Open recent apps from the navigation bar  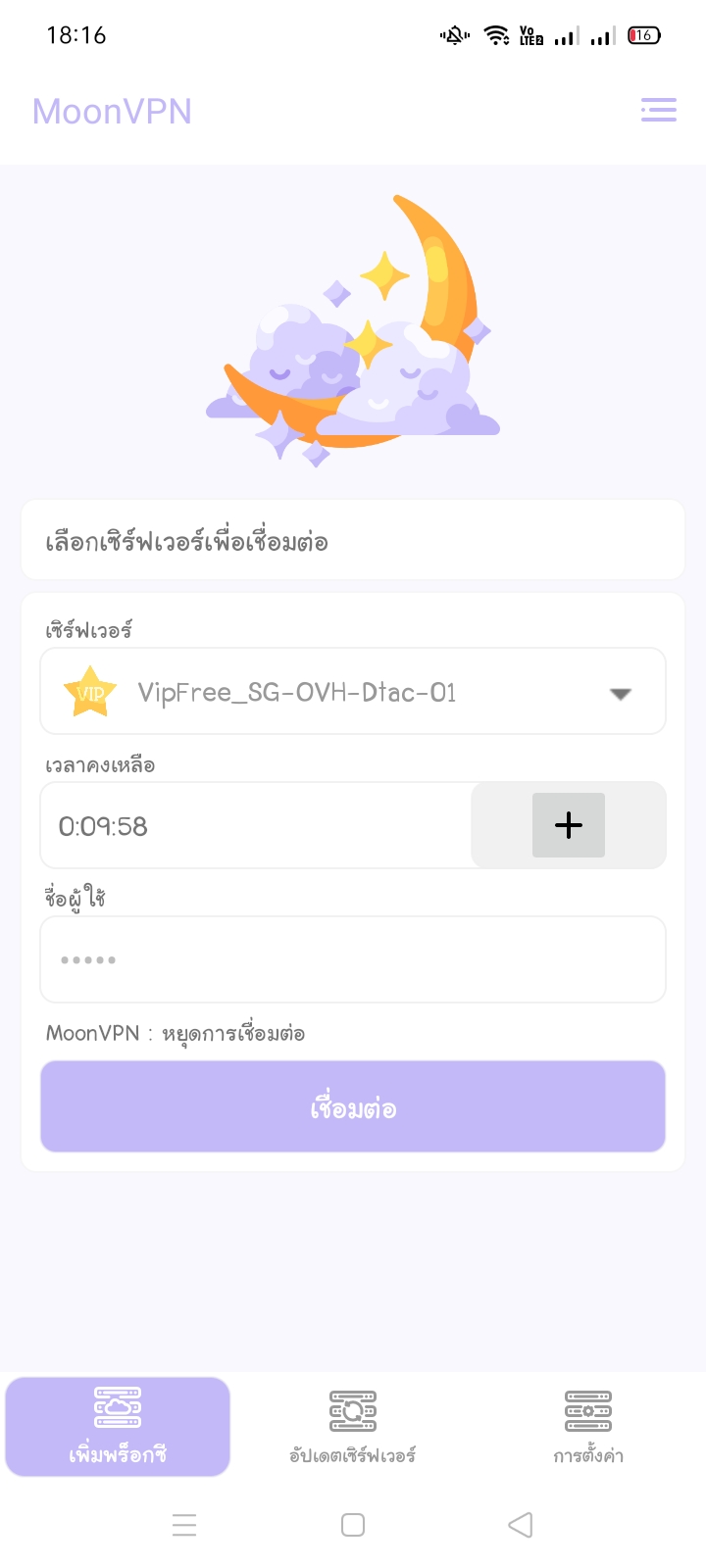pyautogui.click(x=184, y=1525)
